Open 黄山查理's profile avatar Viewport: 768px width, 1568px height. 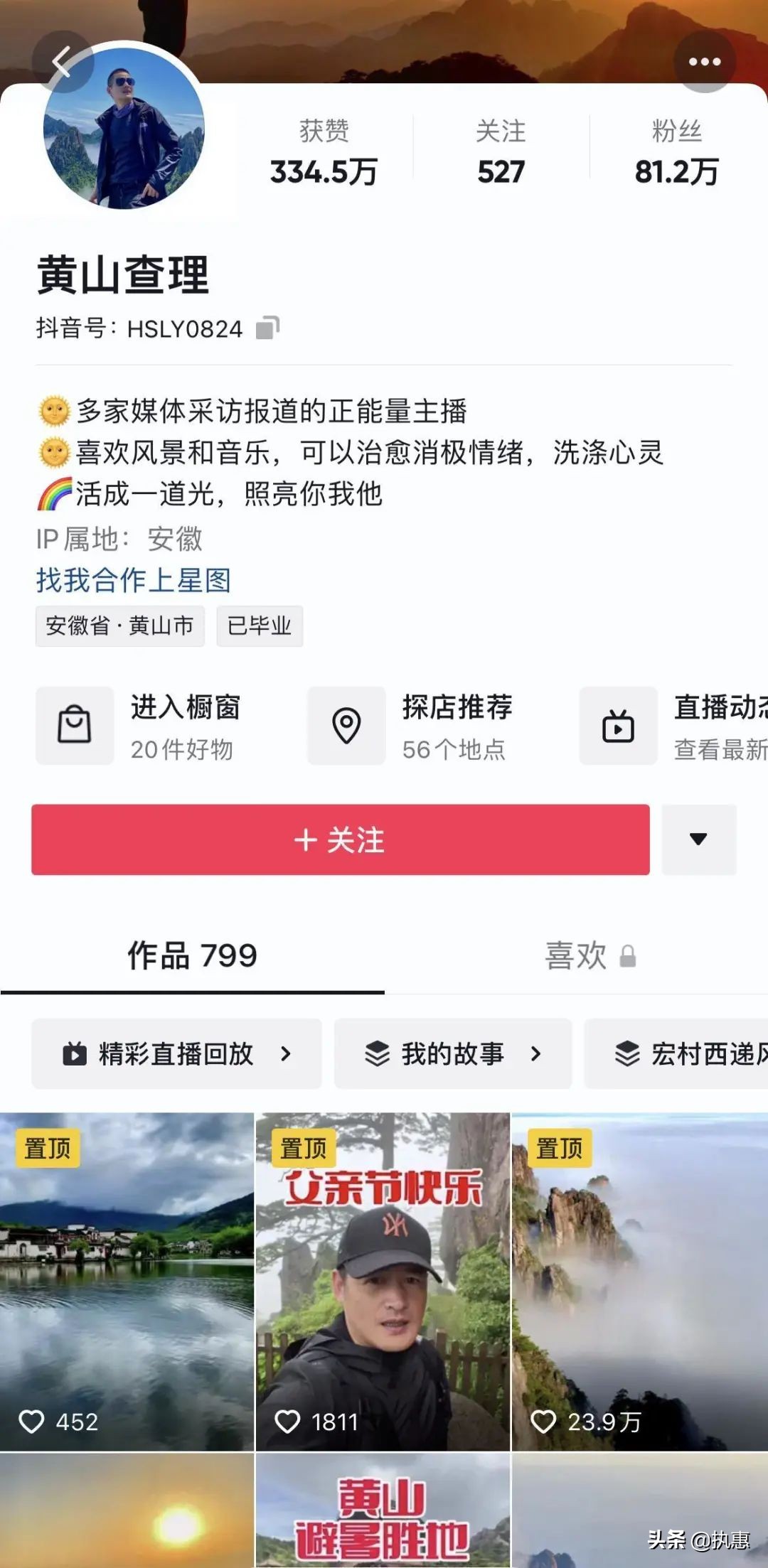click(124, 129)
